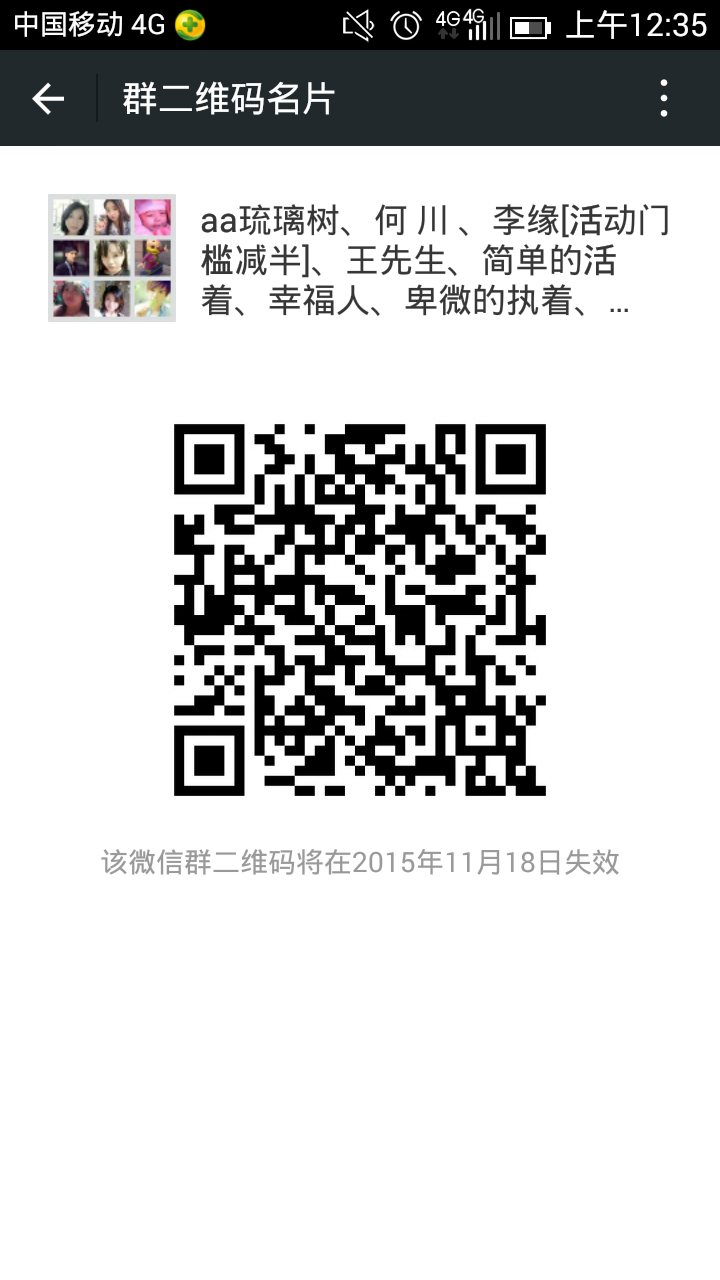The image size is (720, 1280).
Task: Open the three-dot overflow menu
Action: click(664, 98)
